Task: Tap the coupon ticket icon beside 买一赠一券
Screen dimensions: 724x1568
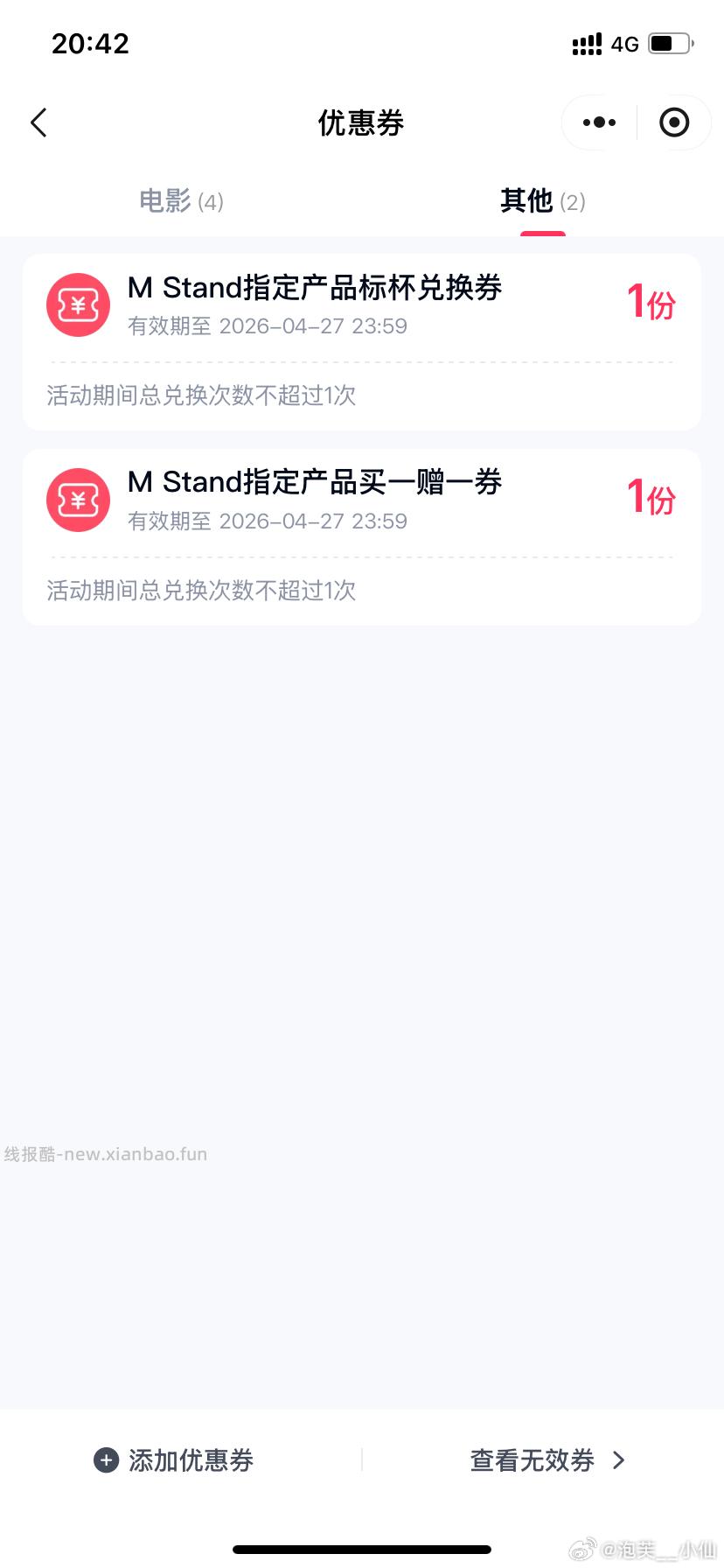Action: (x=78, y=500)
